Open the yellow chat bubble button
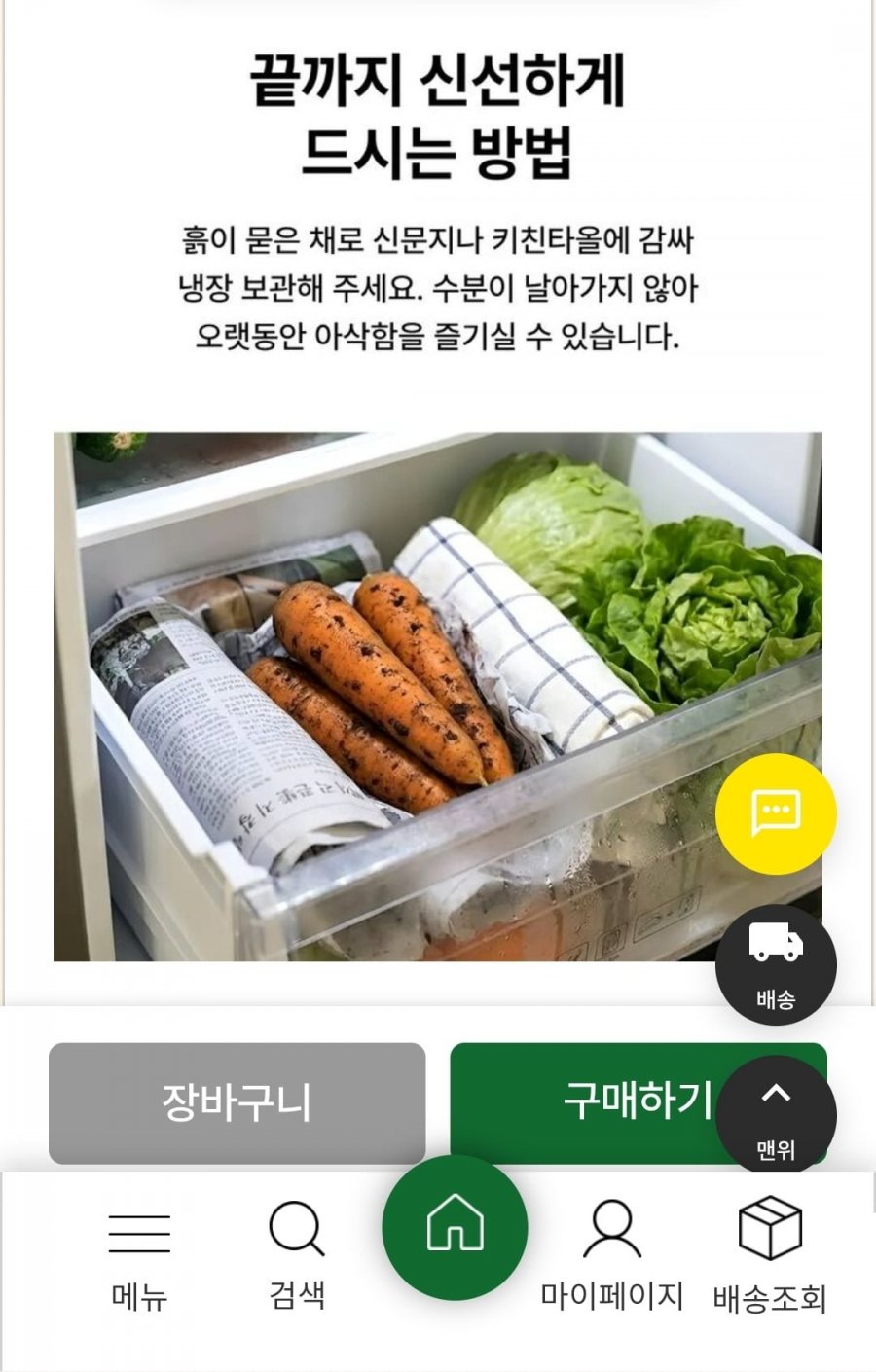The image size is (876, 1372). (776, 813)
